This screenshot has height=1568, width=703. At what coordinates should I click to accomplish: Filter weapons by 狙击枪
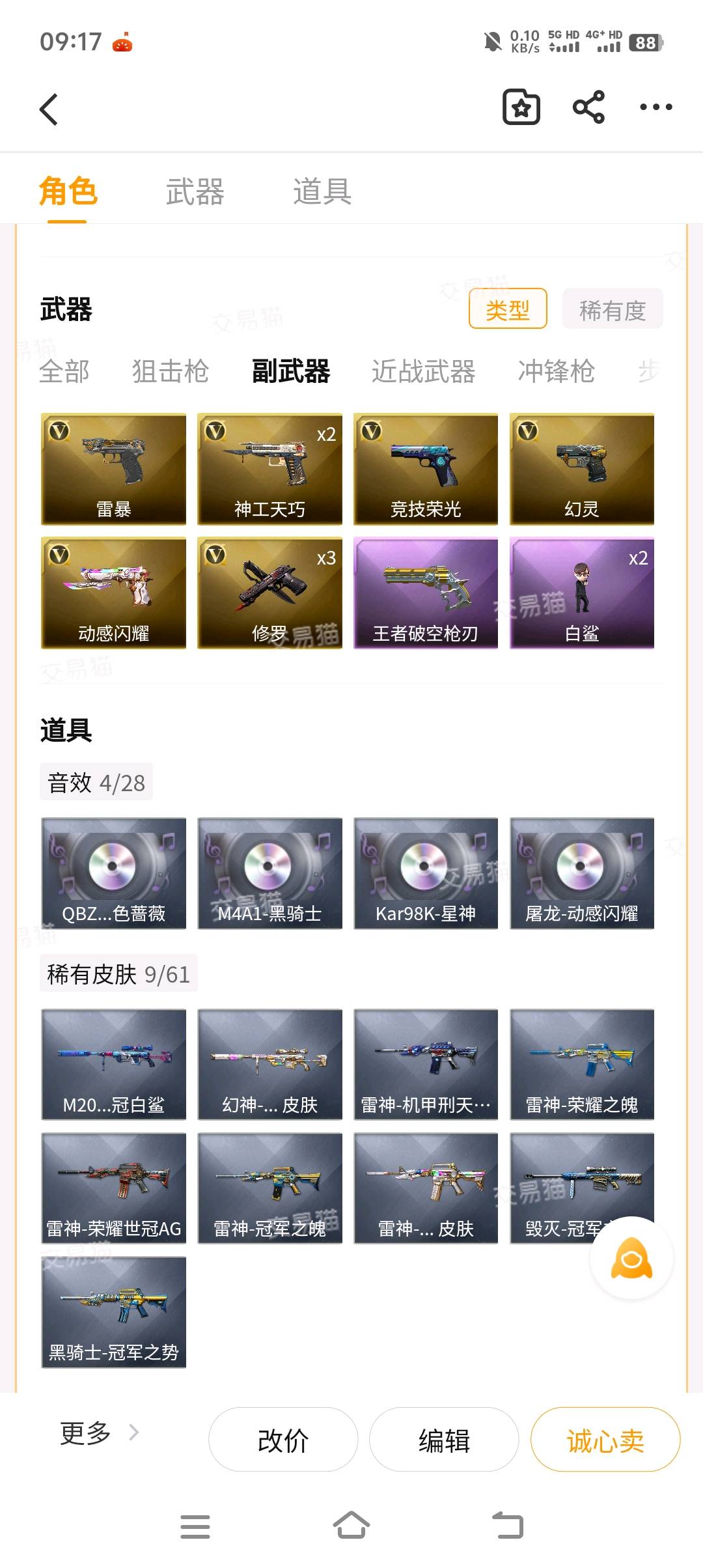170,372
